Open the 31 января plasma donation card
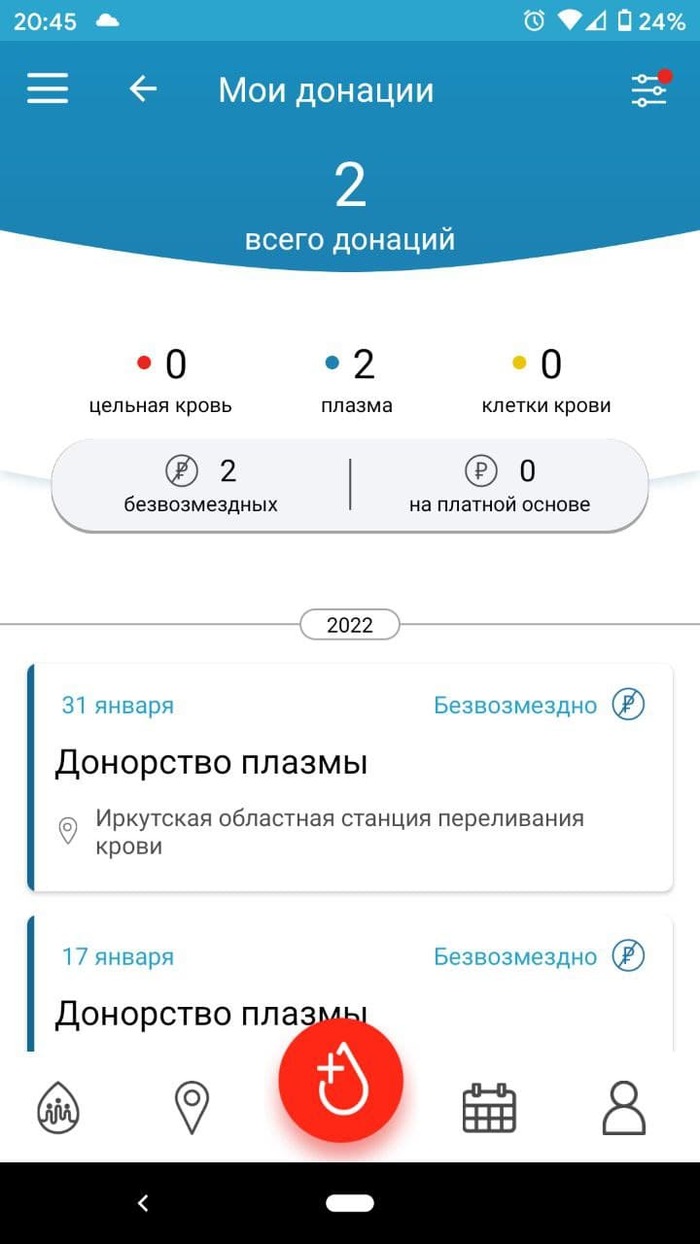700x1244 pixels. pyautogui.click(x=350, y=777)
